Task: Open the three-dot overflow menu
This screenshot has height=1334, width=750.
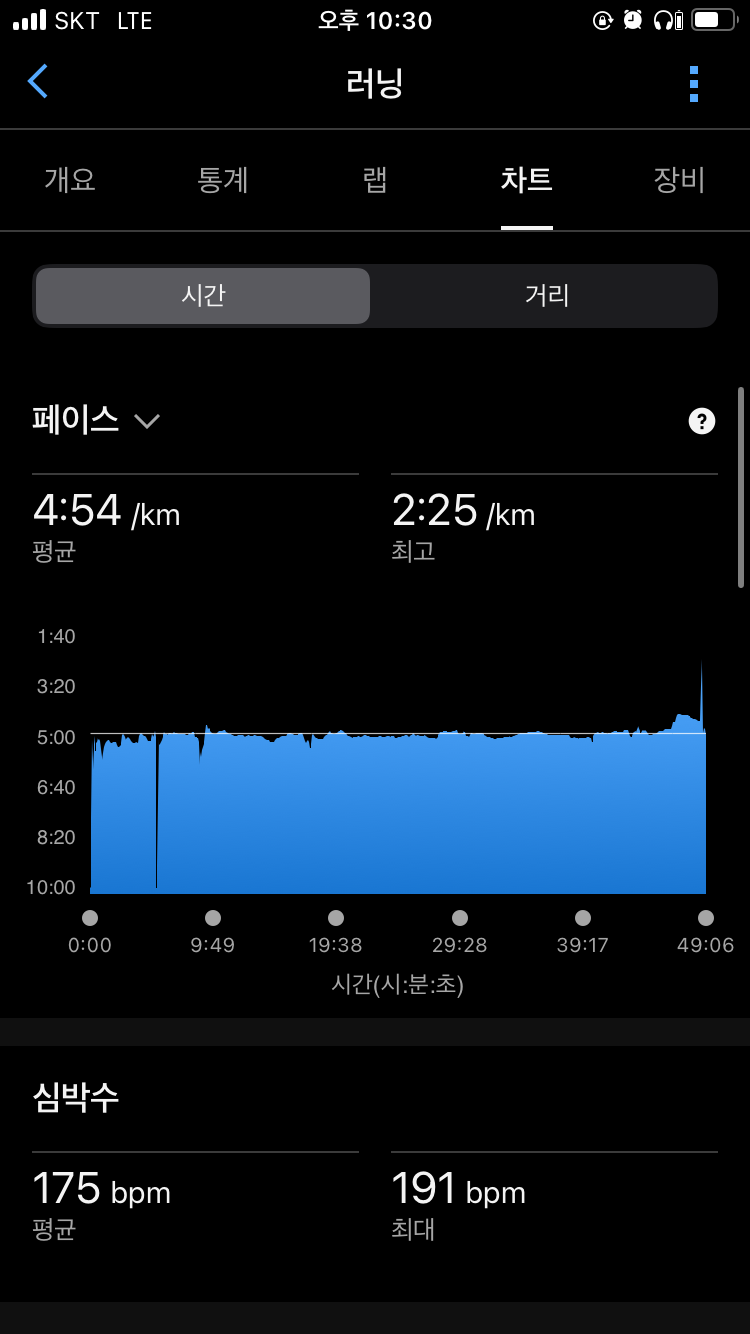Action: click(x=694, y=84)
